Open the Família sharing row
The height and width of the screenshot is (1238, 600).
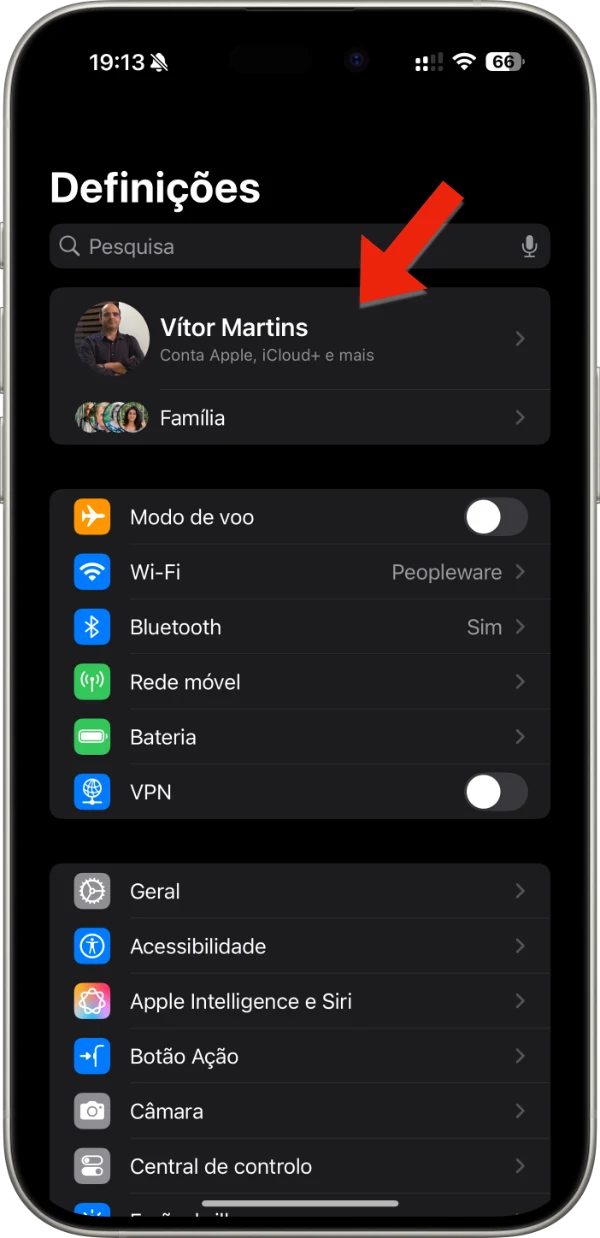pos(300,418)
